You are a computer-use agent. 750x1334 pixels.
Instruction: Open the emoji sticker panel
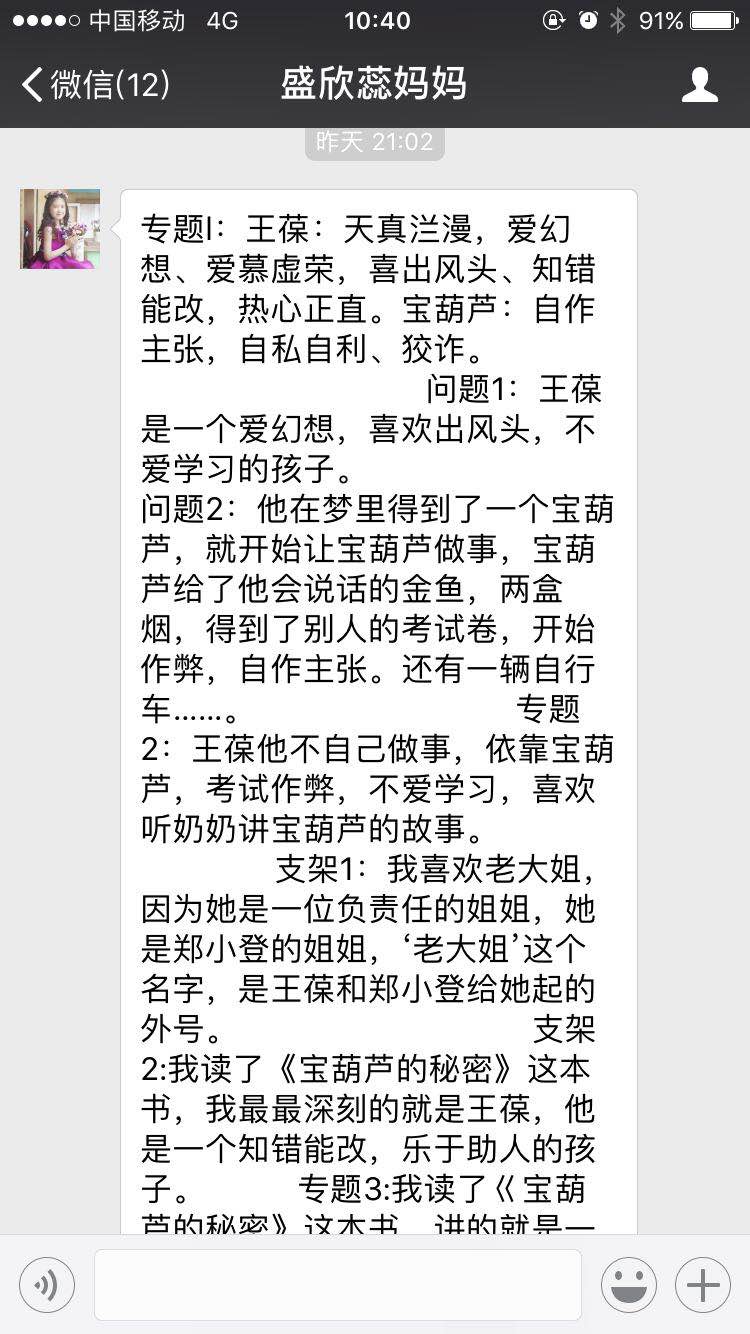point(629,1285)
